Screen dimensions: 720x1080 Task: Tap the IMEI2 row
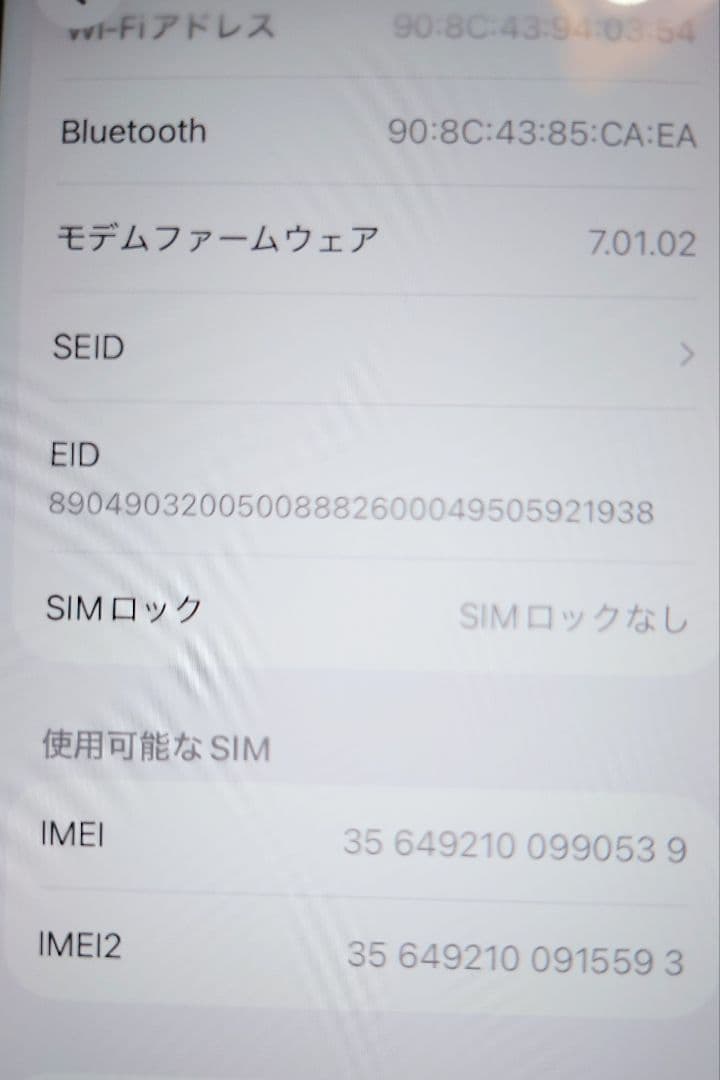click(x=360, y=950)
